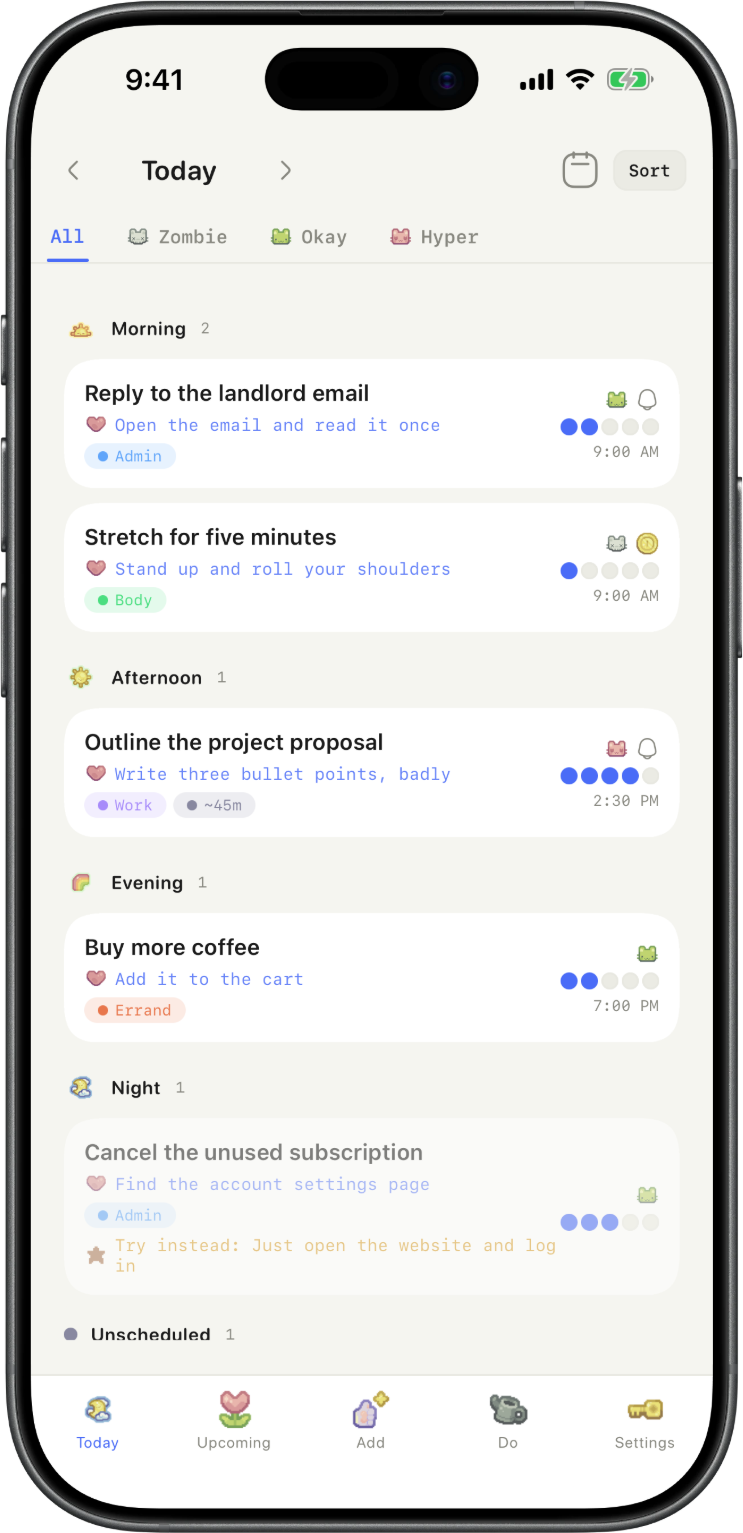Open Outline the project proposal task

pyautogui.click(x=372, y=773)
